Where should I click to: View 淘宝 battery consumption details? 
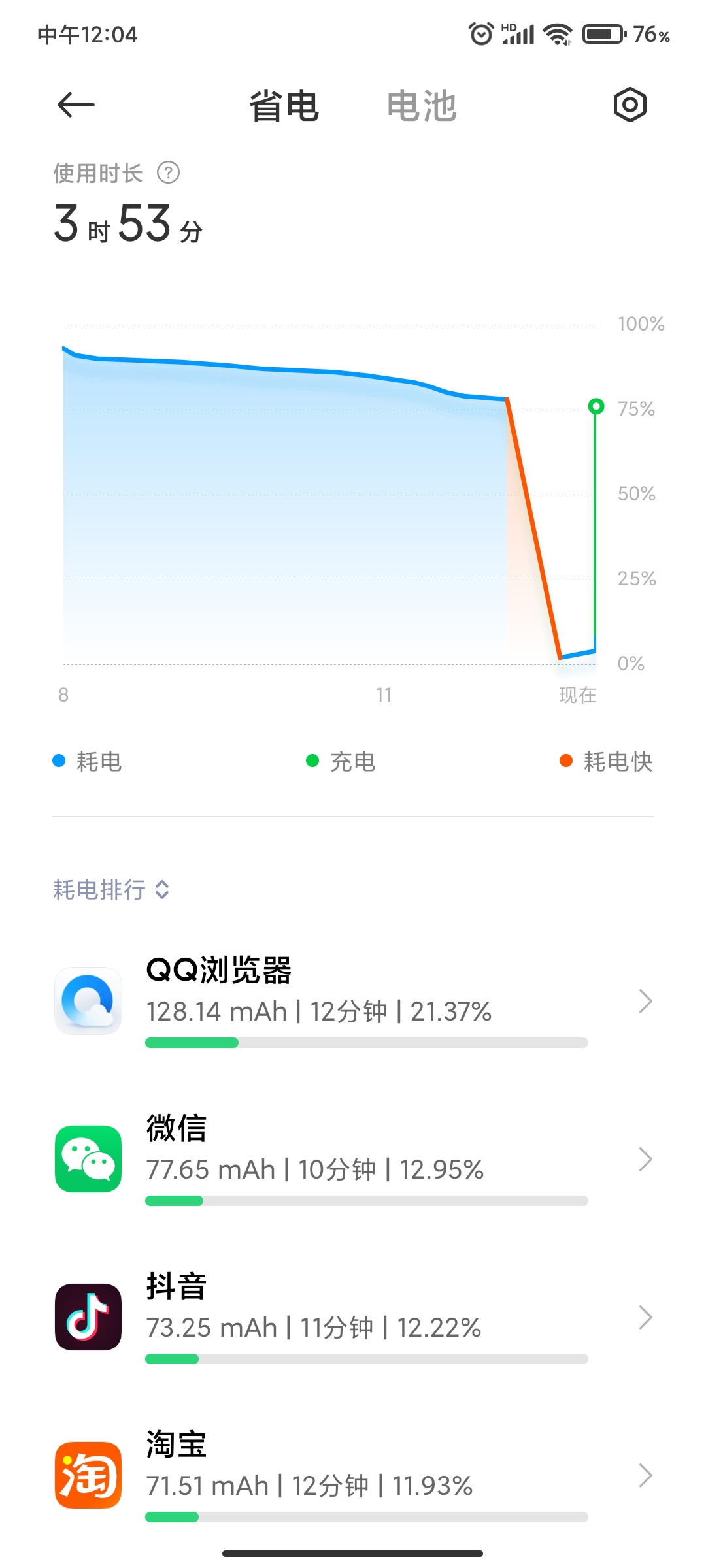(x=353, y=1475)
